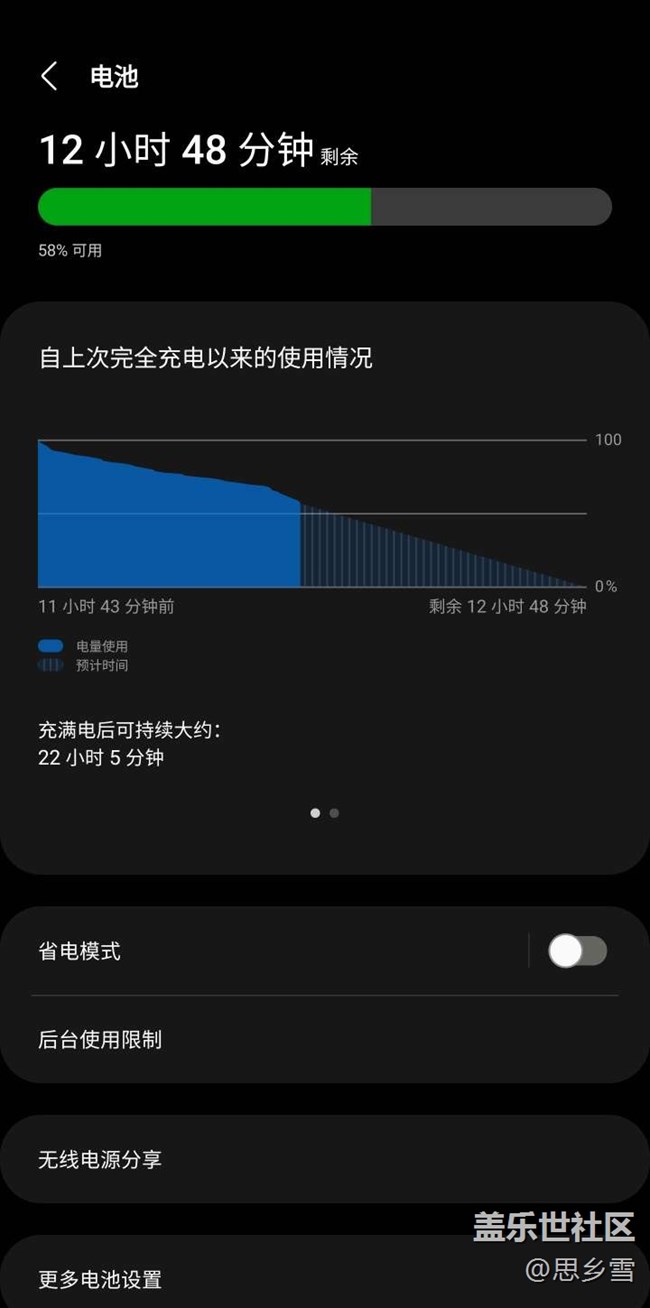Open 更多电池设置
This screenshot has width=650, height=1308.
coord(250,1279)
